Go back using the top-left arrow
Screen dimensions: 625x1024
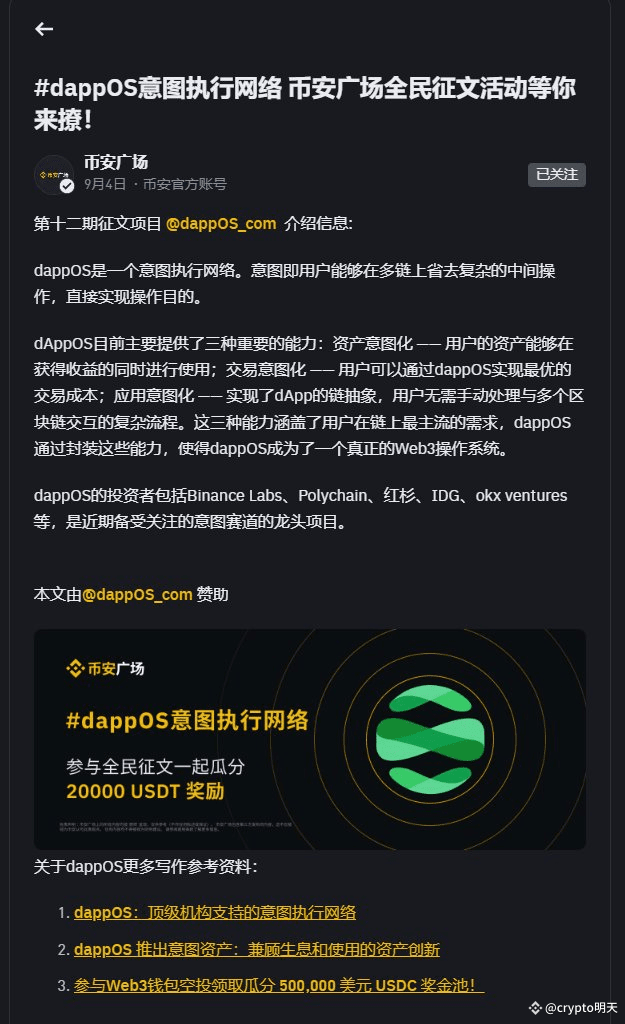tap(44, 29)
